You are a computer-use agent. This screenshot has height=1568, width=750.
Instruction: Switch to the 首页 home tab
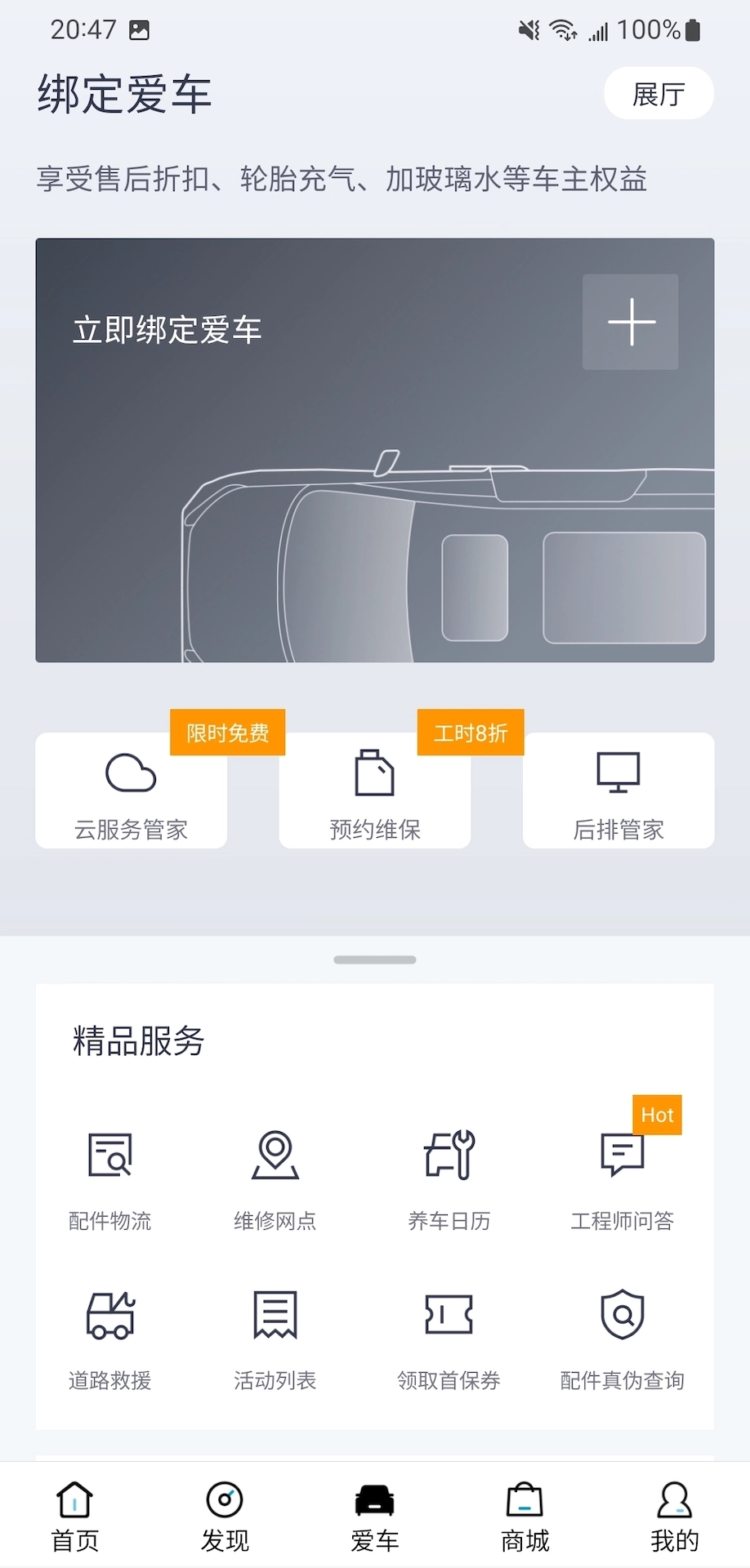(75, 1517)
